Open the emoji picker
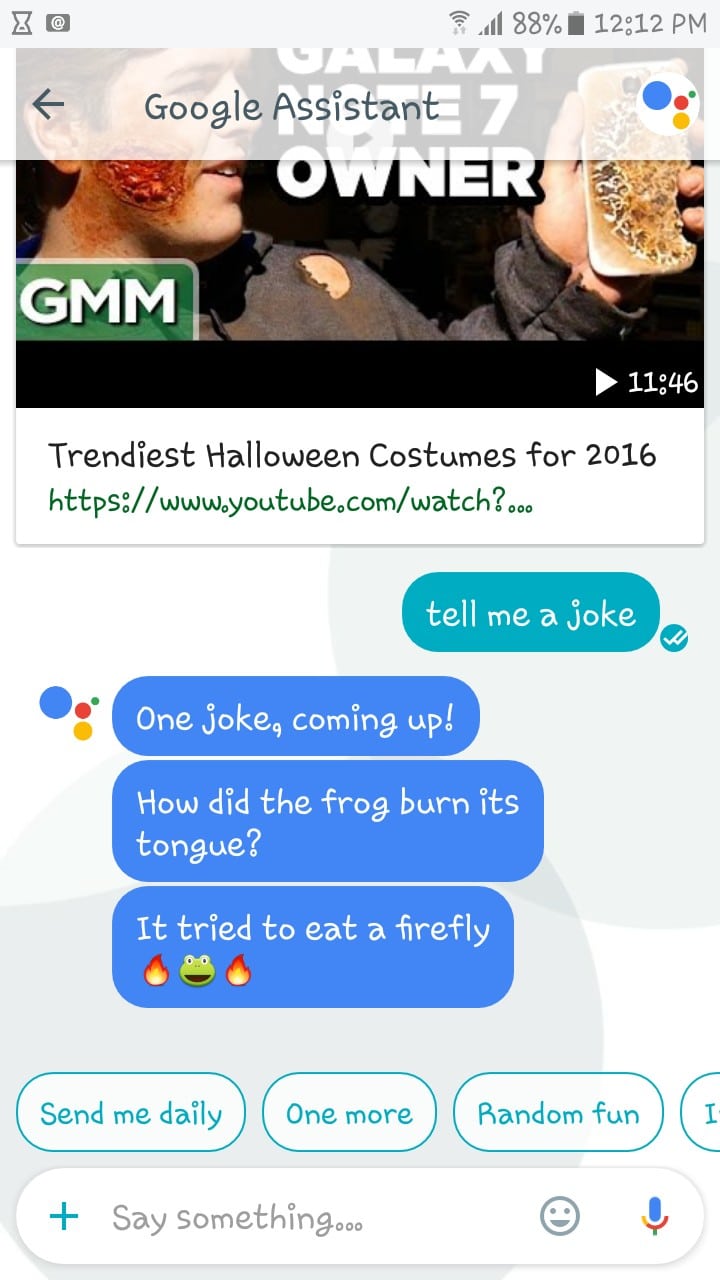Image resolution: width=720 pixels, height=1280 pixels. tap(560, 1216)
